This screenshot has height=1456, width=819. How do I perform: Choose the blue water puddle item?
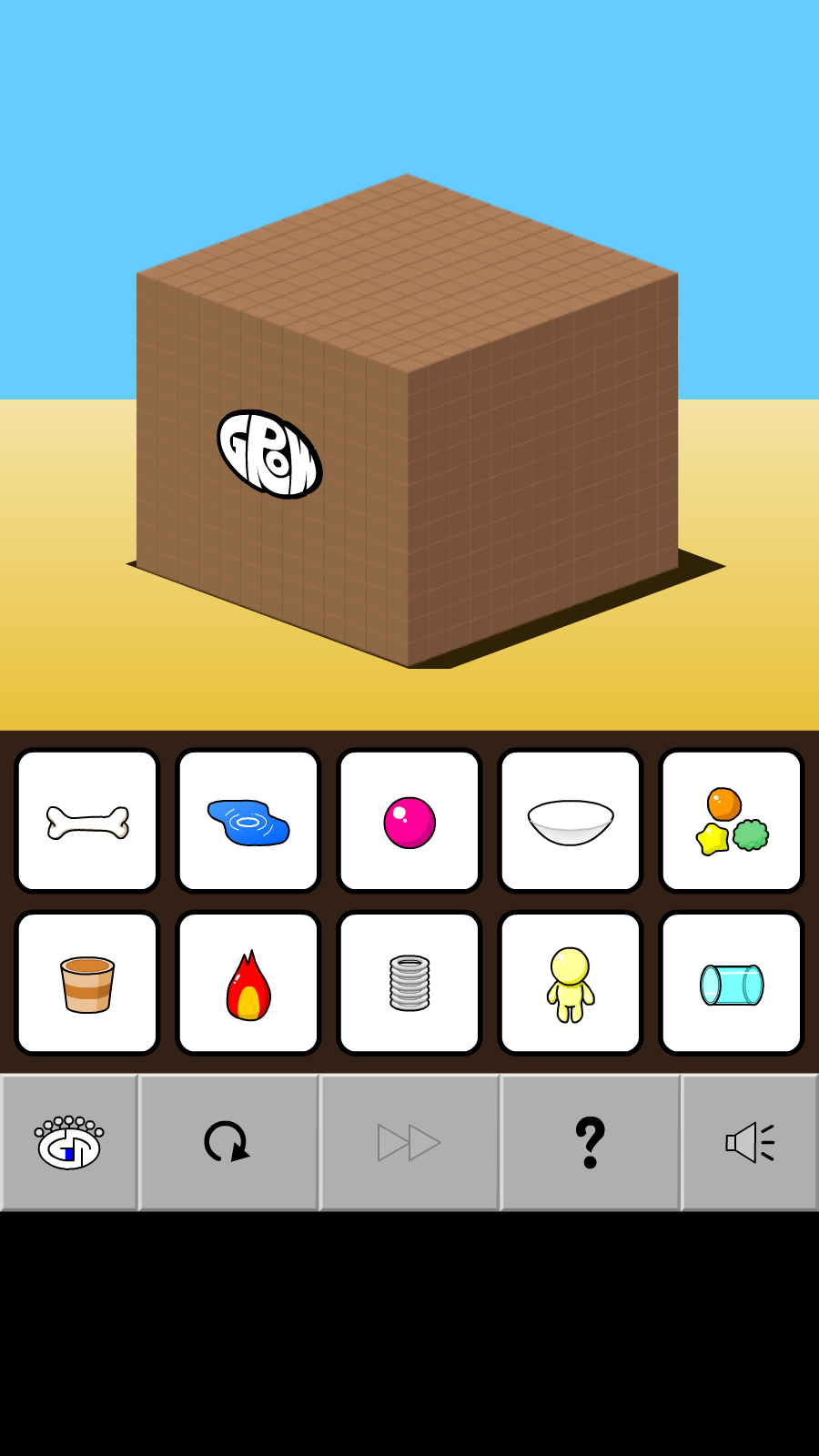(x=248, y=821)
